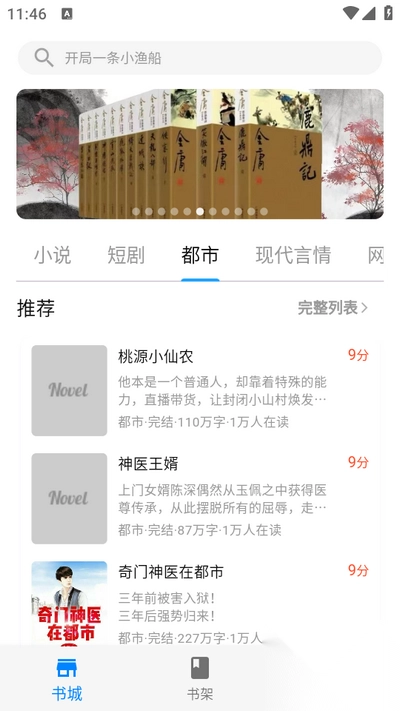Switch to the 短剧 tab
400x711 pixels.
pos(126,255)
